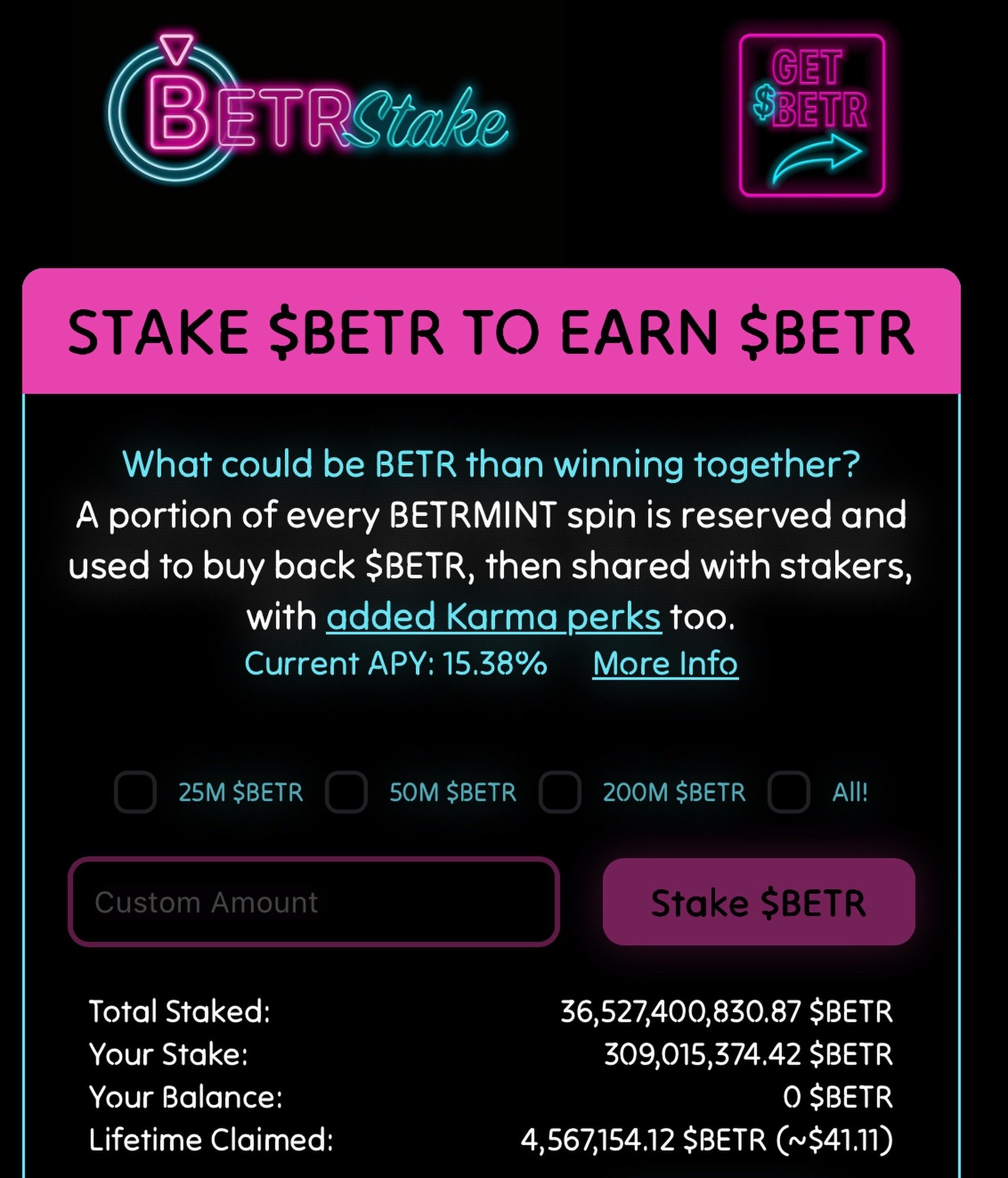
Task: Choose the All! amount checkbox
Action: (x=788, y=792)
